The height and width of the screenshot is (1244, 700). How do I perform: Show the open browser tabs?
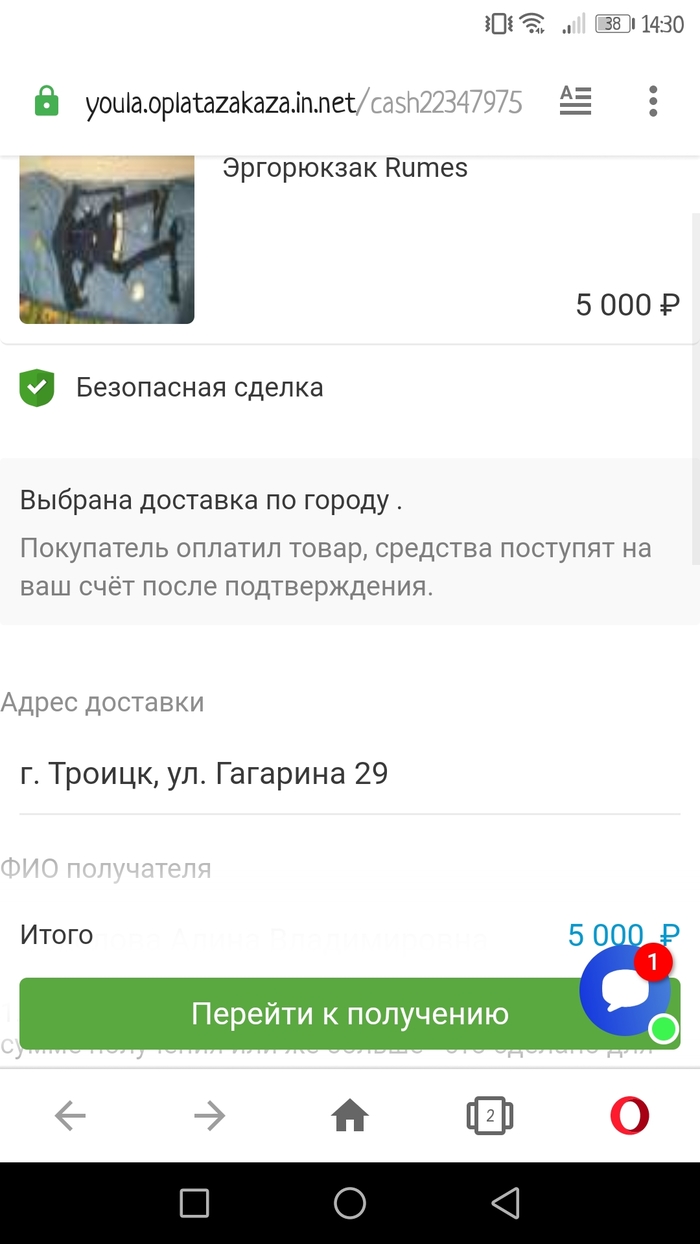tap(489, 1115)
